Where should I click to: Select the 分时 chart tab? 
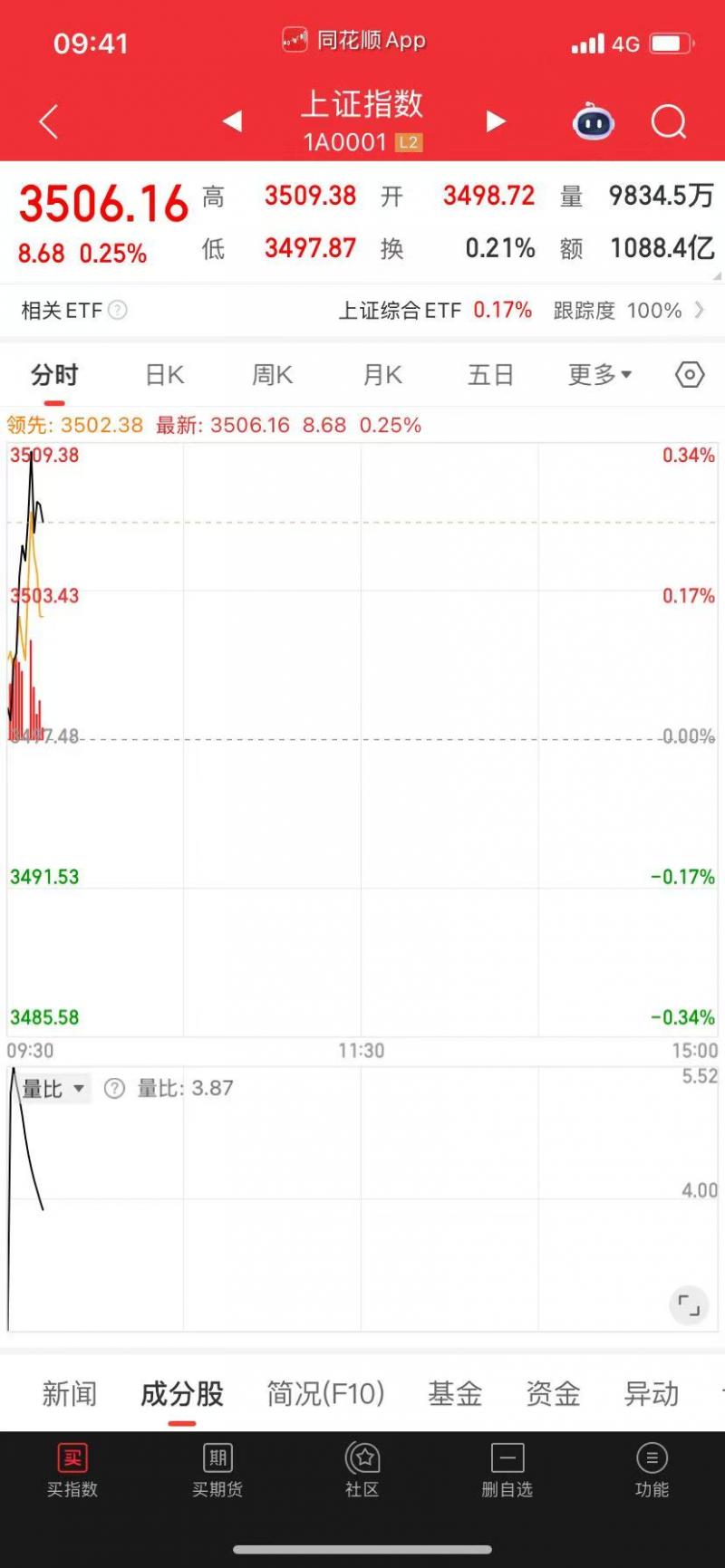point(54,375)
